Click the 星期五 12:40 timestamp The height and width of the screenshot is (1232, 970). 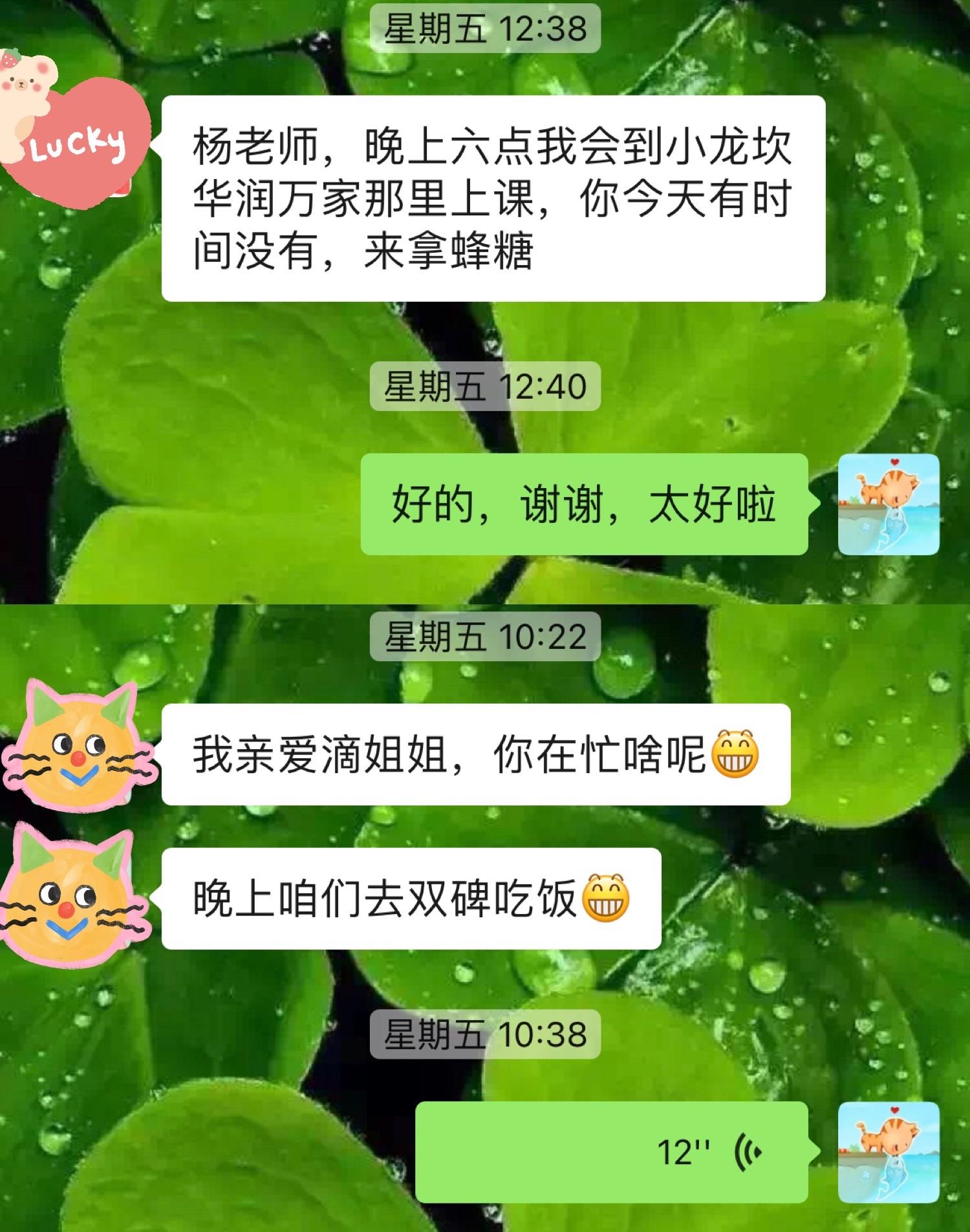point(484,387)
